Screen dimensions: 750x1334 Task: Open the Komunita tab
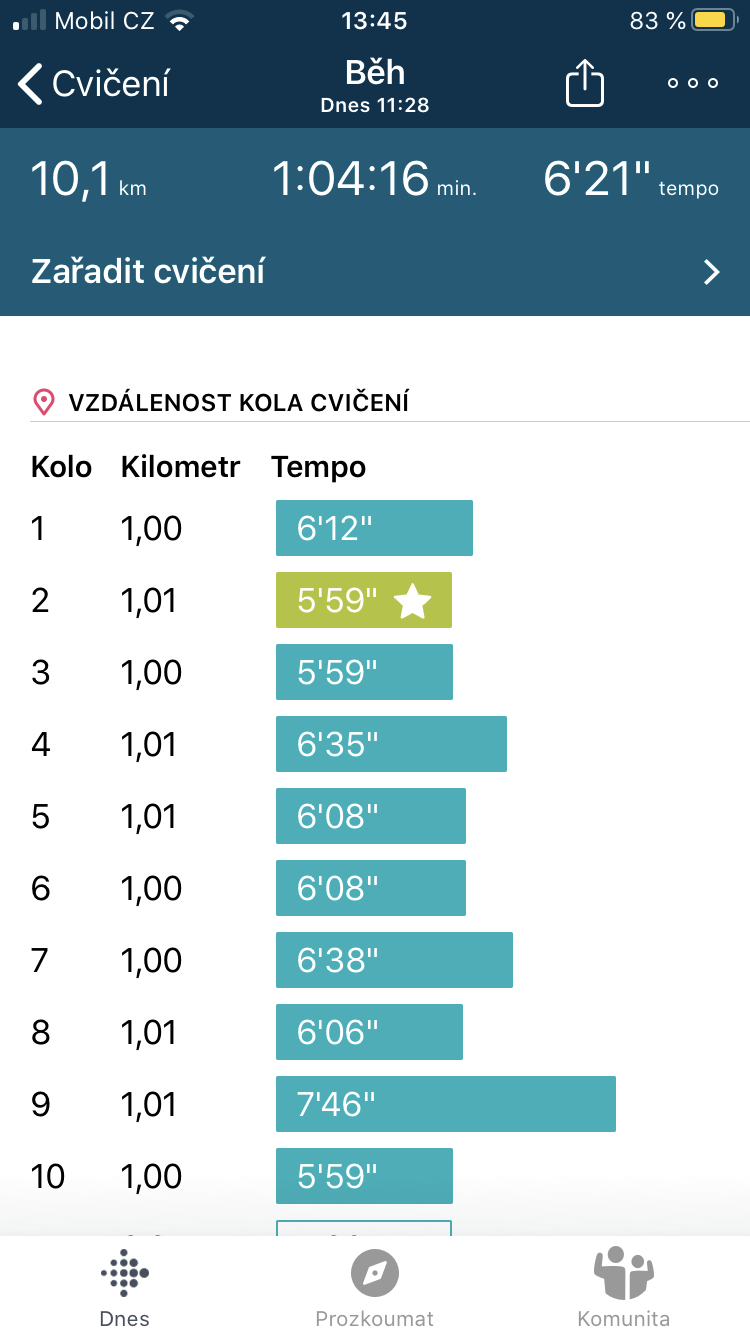624,1287
